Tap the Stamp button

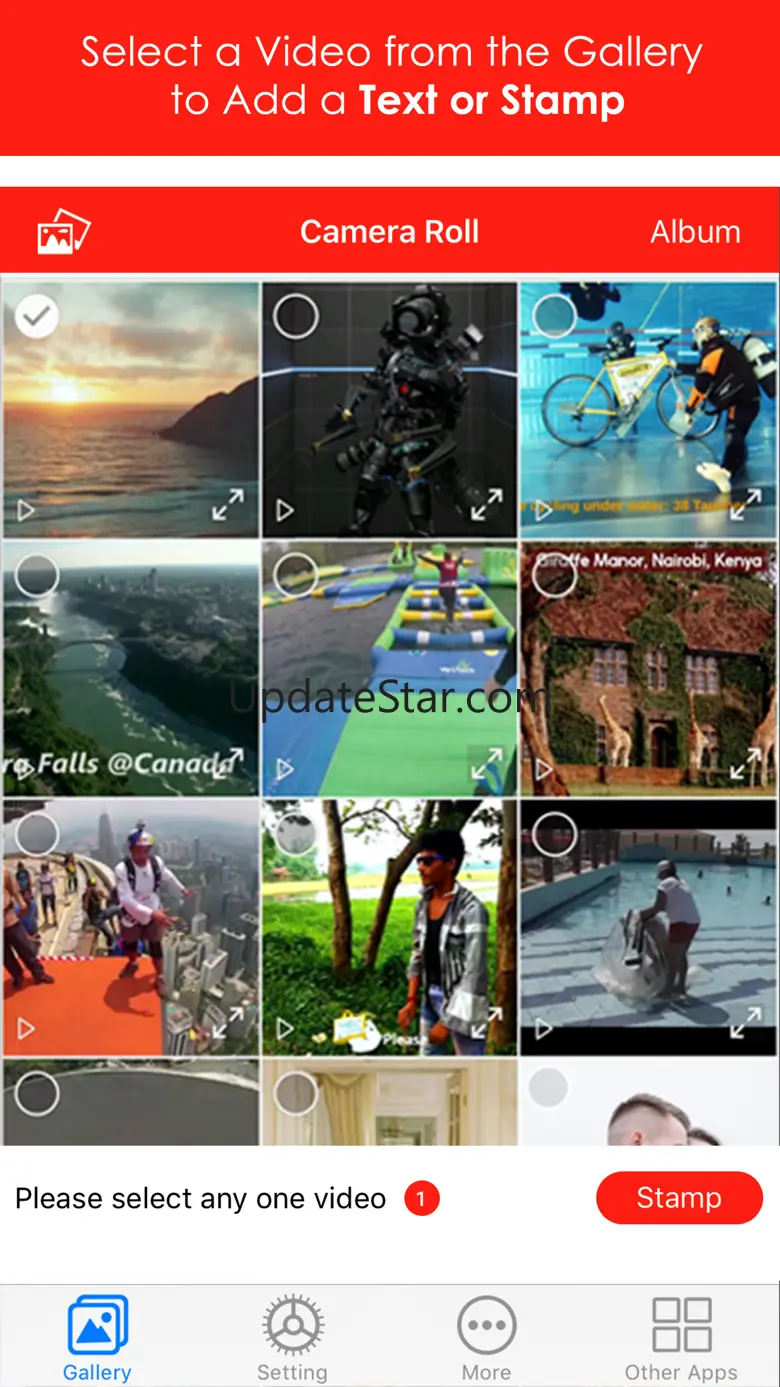coord(679,1198)
